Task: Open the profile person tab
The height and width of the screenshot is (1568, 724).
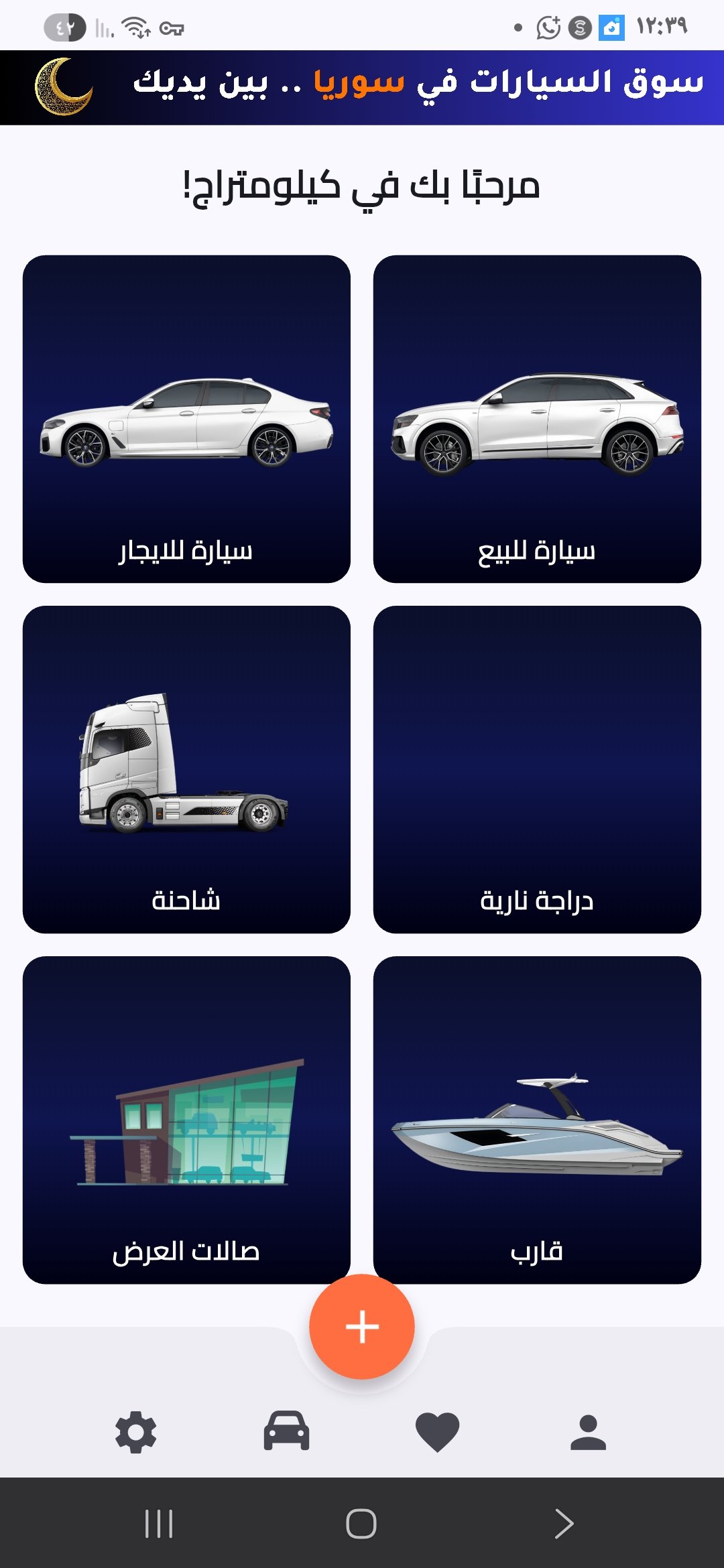Action: coord(588,1432)
